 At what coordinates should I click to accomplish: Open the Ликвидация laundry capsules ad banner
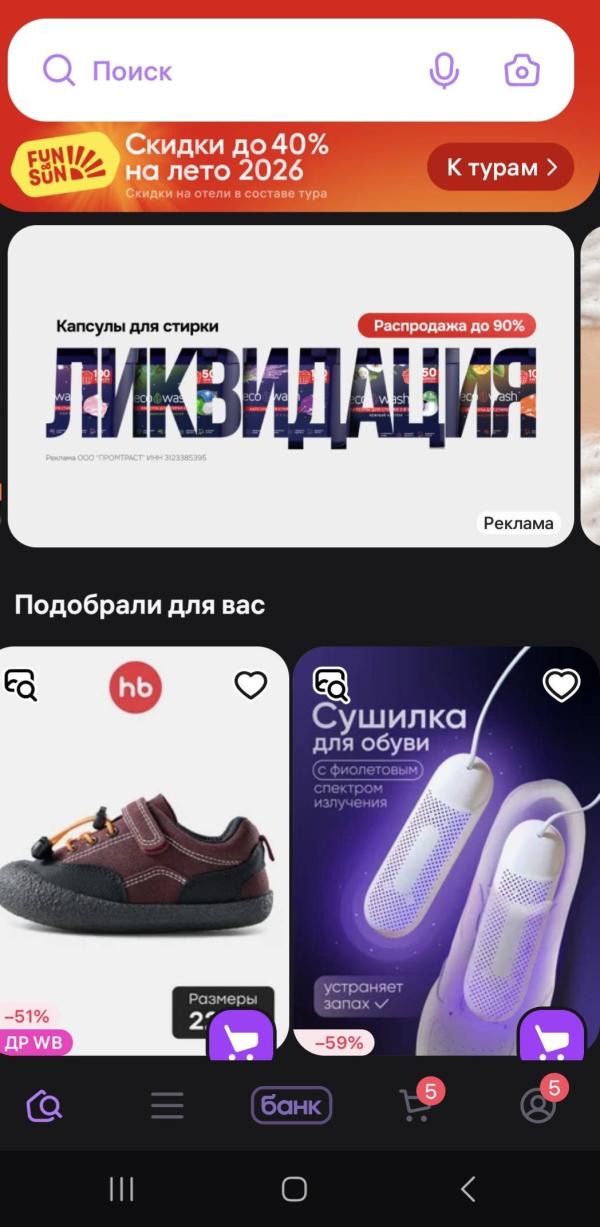tap(291, 386)
